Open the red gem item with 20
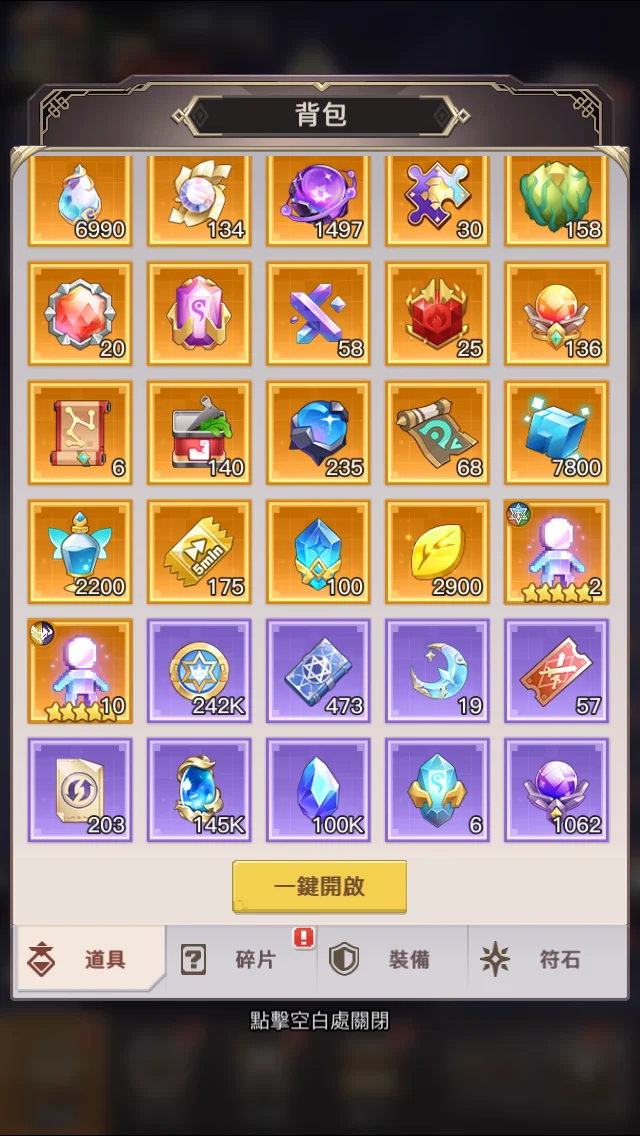640x1136 pixels. [x=80, y=314]
